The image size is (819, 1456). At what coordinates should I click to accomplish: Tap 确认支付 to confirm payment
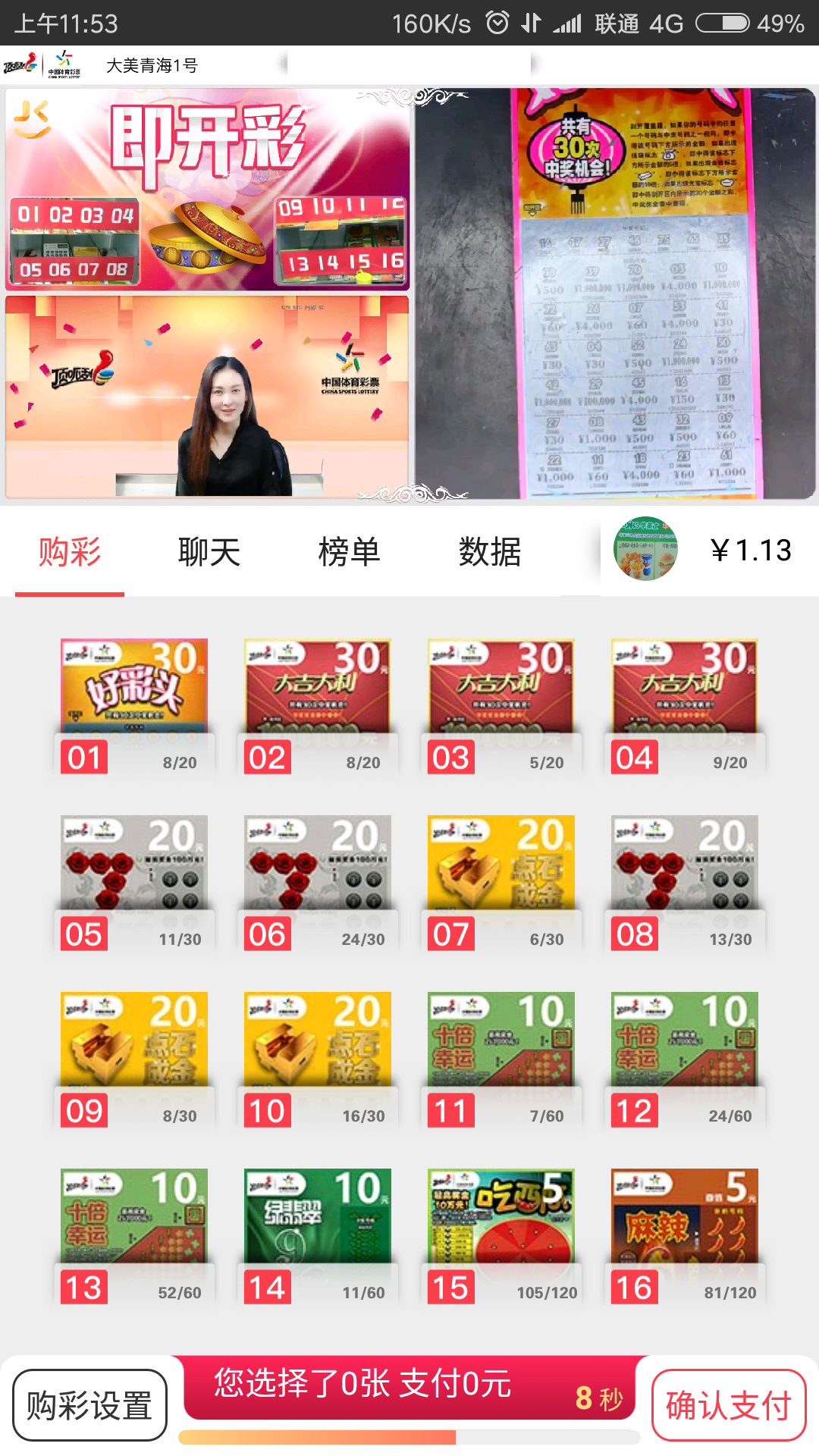[x=728, y=1405]
